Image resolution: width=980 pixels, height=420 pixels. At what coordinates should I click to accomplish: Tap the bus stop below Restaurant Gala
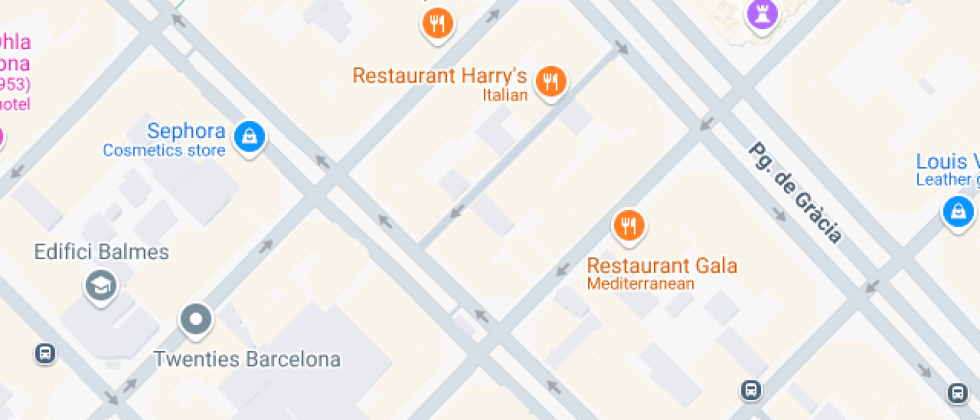751,389
